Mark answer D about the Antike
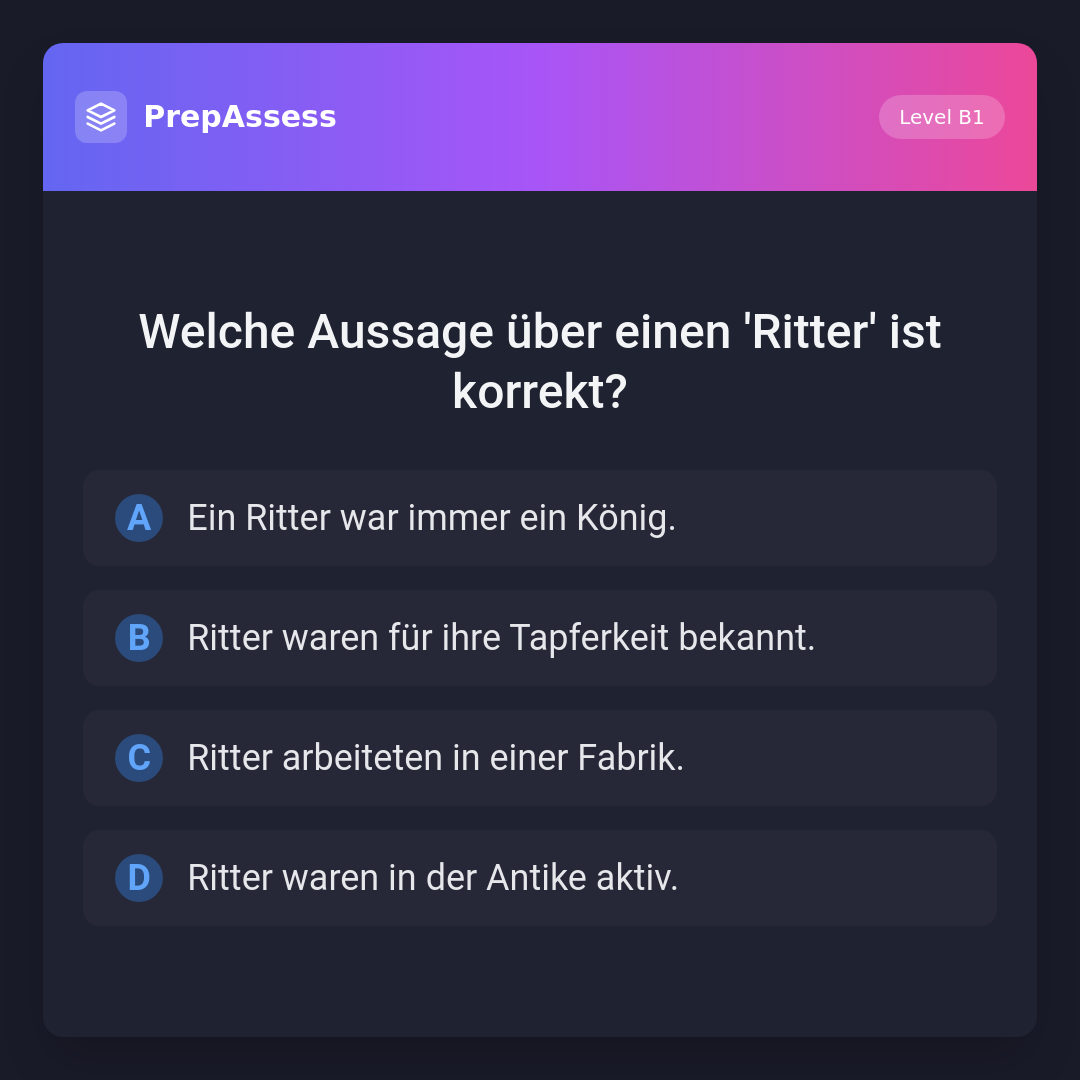The image size is (1080, 1080). (x=539, y=878)
